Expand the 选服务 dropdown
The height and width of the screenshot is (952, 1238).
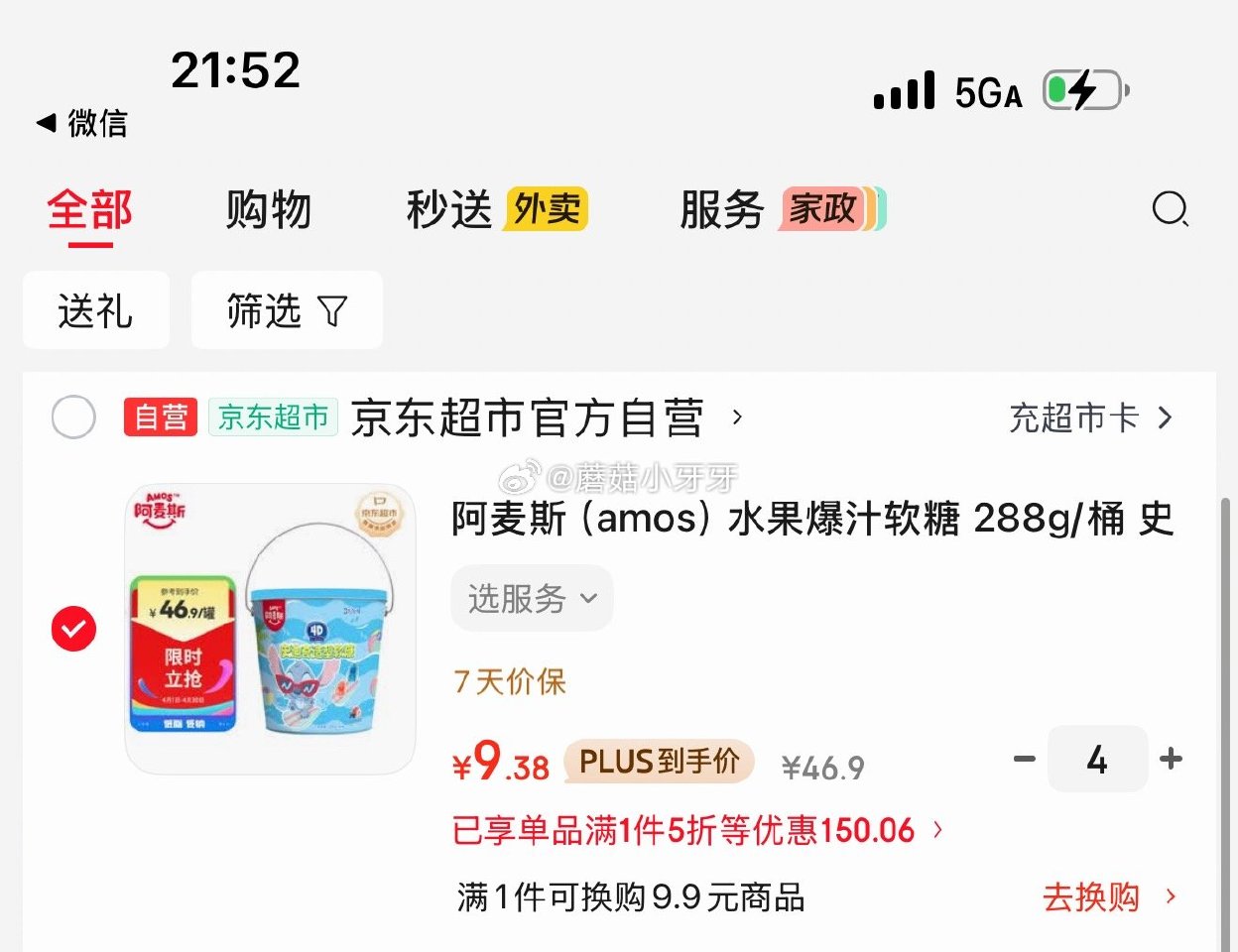(x=532, y=598)
